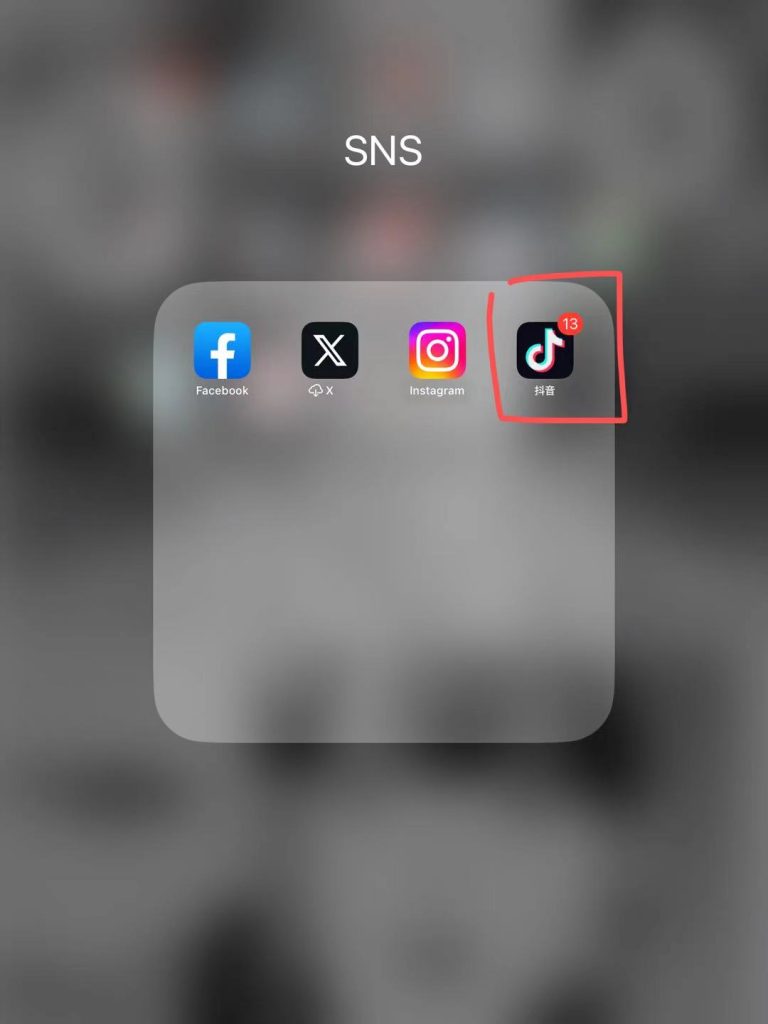
Task: Launch the X app
Action: (x=330, y=350)
